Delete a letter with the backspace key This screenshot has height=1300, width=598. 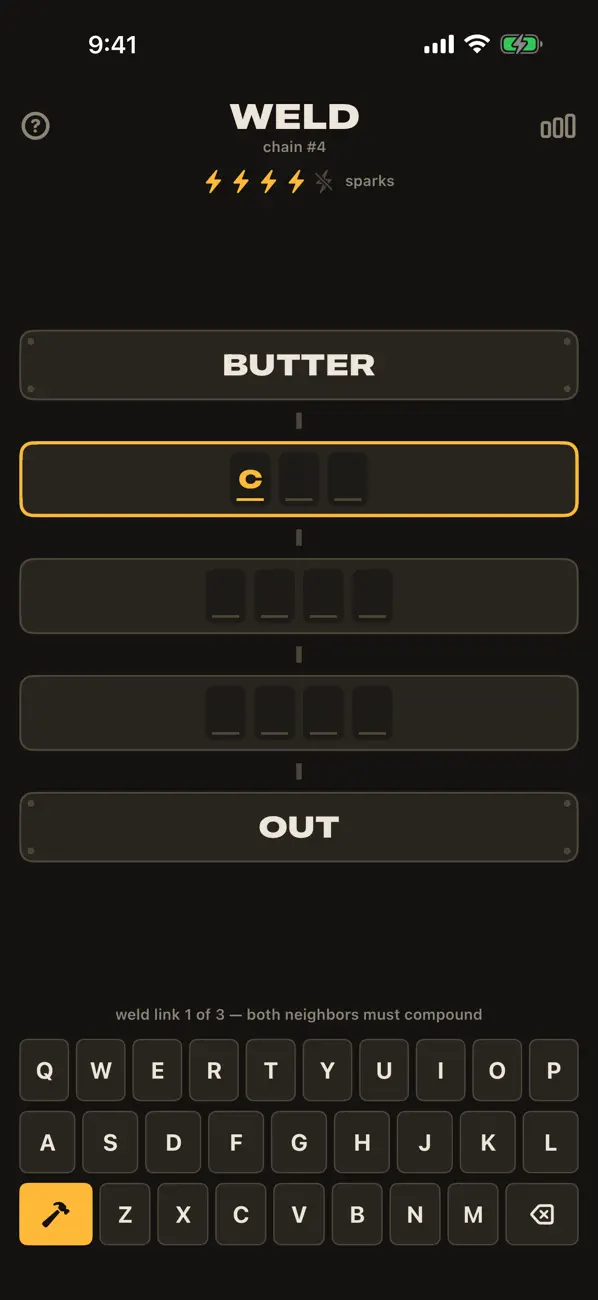point(542,1214)
